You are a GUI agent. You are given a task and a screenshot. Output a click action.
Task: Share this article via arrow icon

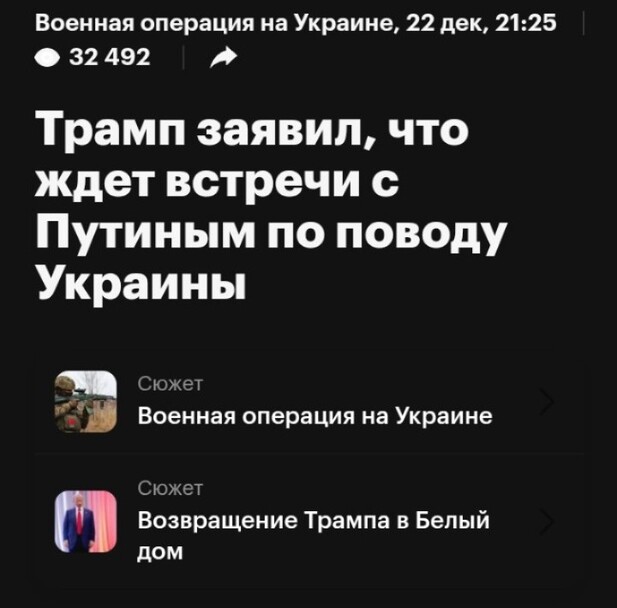click(x=223, y=58)
